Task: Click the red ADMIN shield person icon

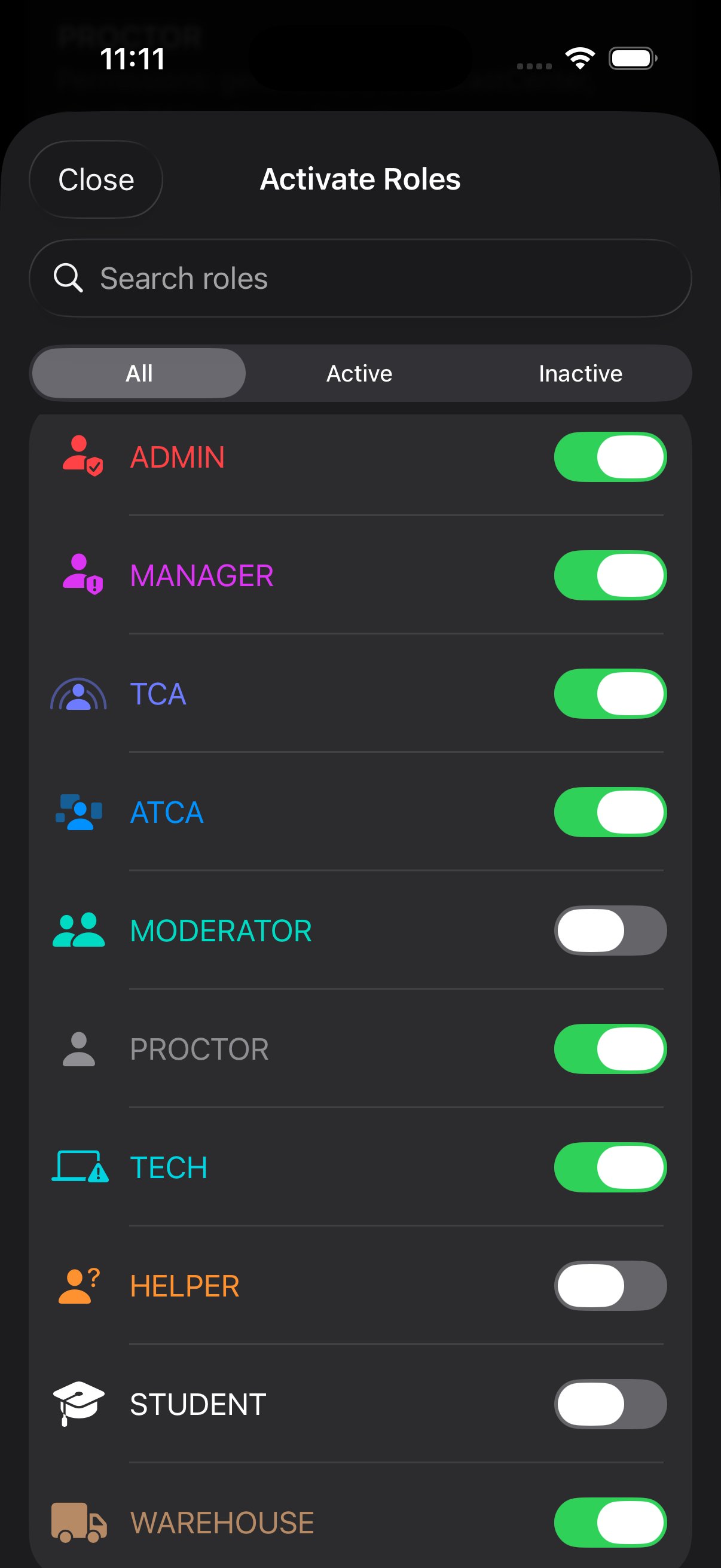Action: 80,457
